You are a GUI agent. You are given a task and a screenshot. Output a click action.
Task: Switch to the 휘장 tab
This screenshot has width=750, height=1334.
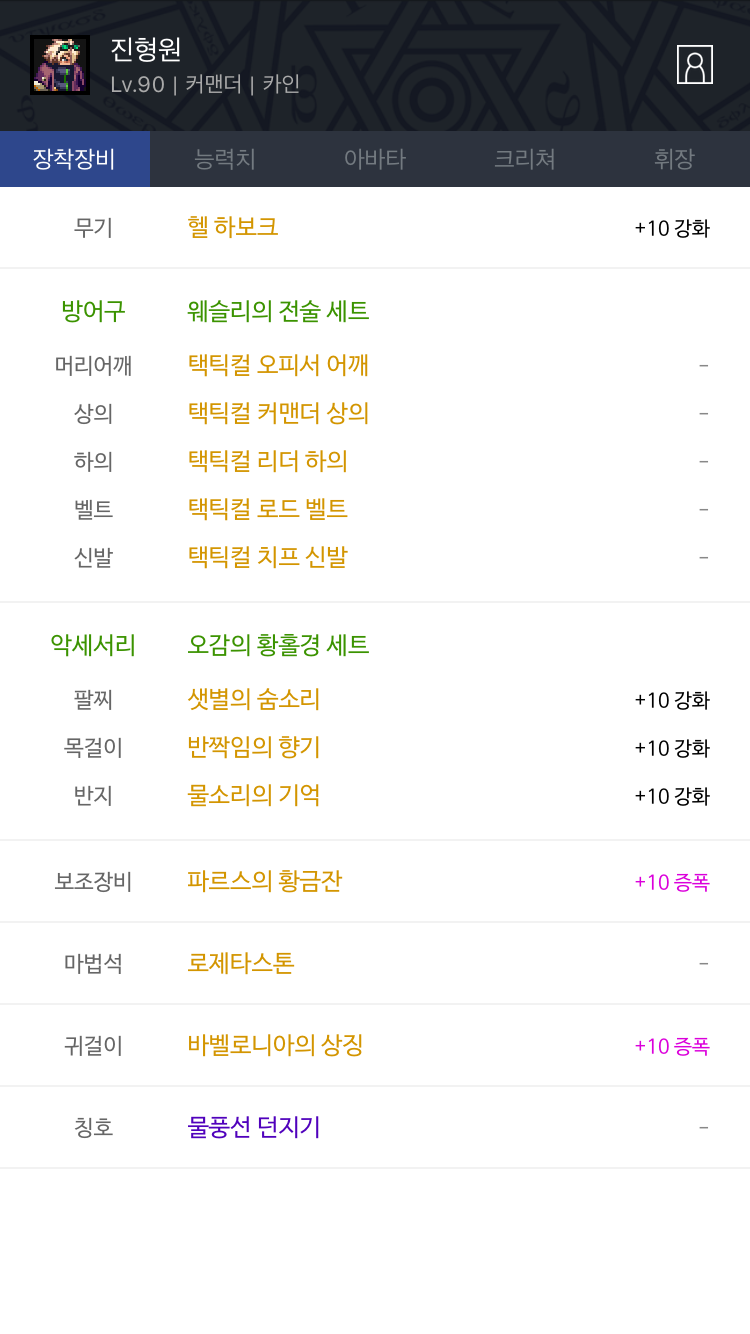(x=675, y=159)
